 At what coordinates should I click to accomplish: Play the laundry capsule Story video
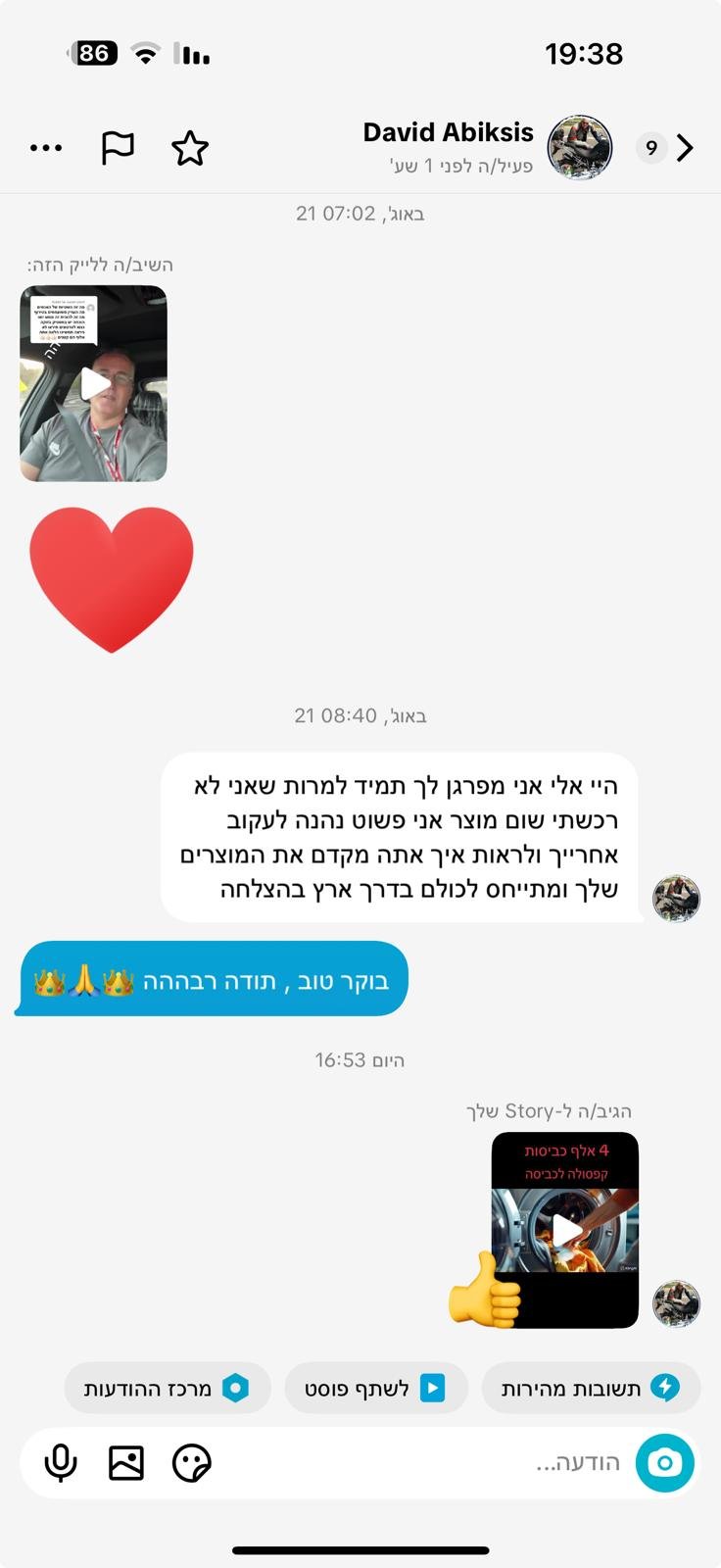[x=565, y=1230]
